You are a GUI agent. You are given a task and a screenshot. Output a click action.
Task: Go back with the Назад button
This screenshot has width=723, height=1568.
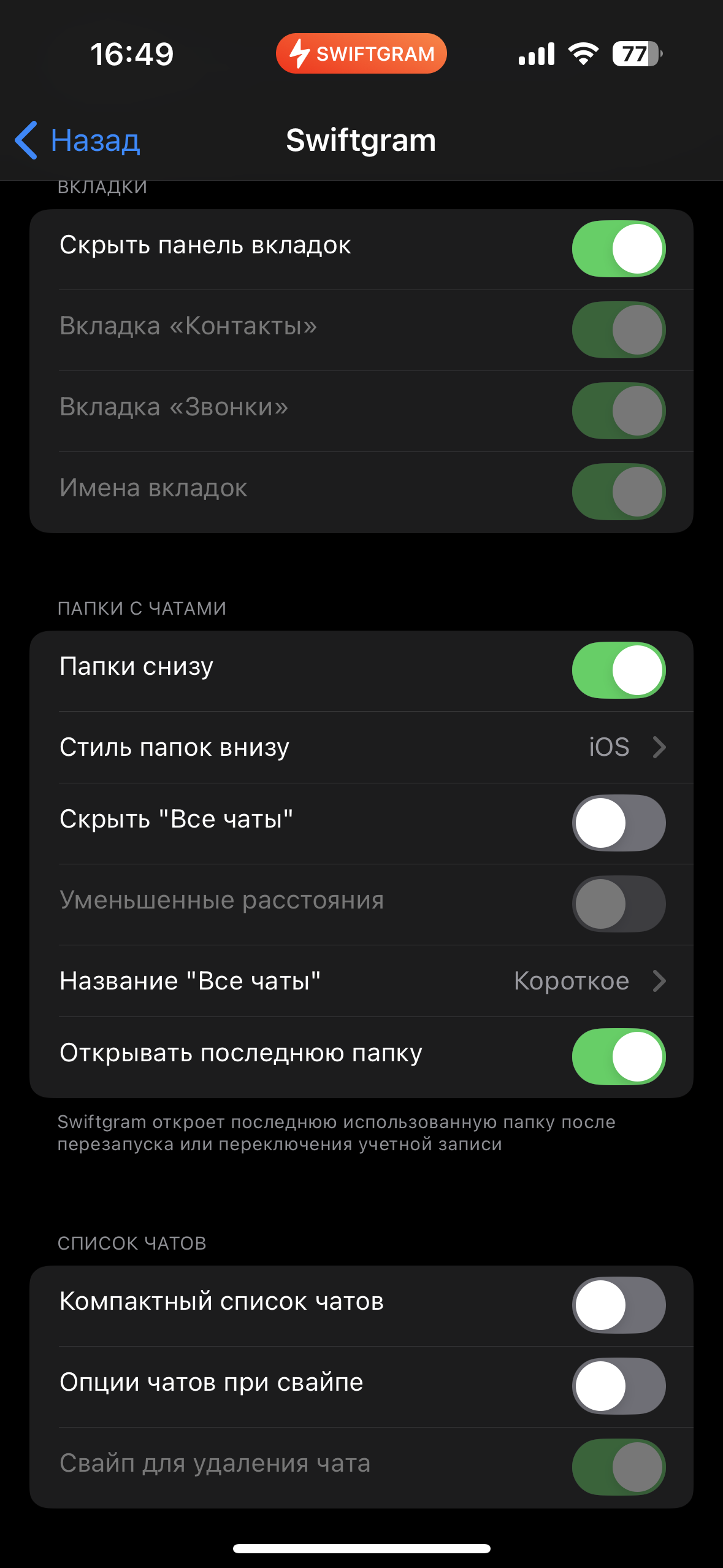click(78, 140)
